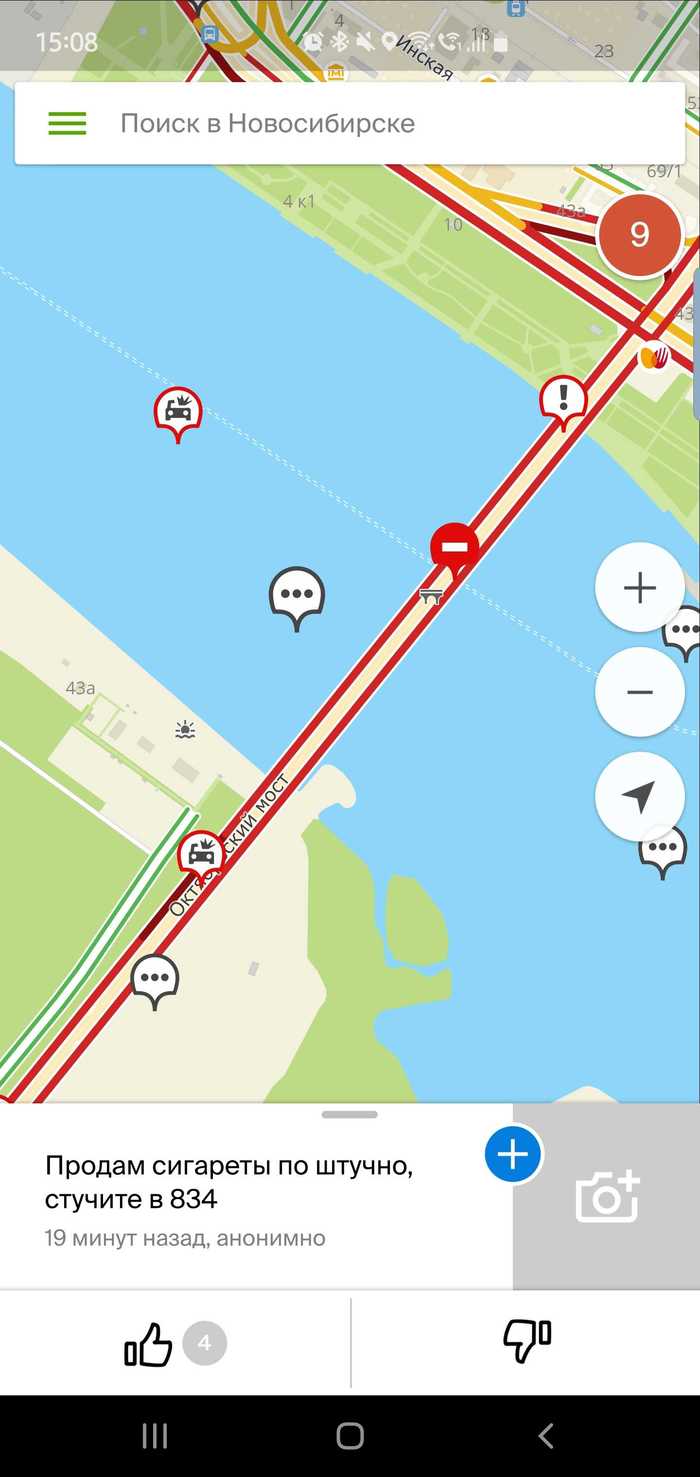This screenshot has width=700, height=1477.
Task: Add a new comment with plus button
Action: pyautogui.click(x=513, y=1154)
